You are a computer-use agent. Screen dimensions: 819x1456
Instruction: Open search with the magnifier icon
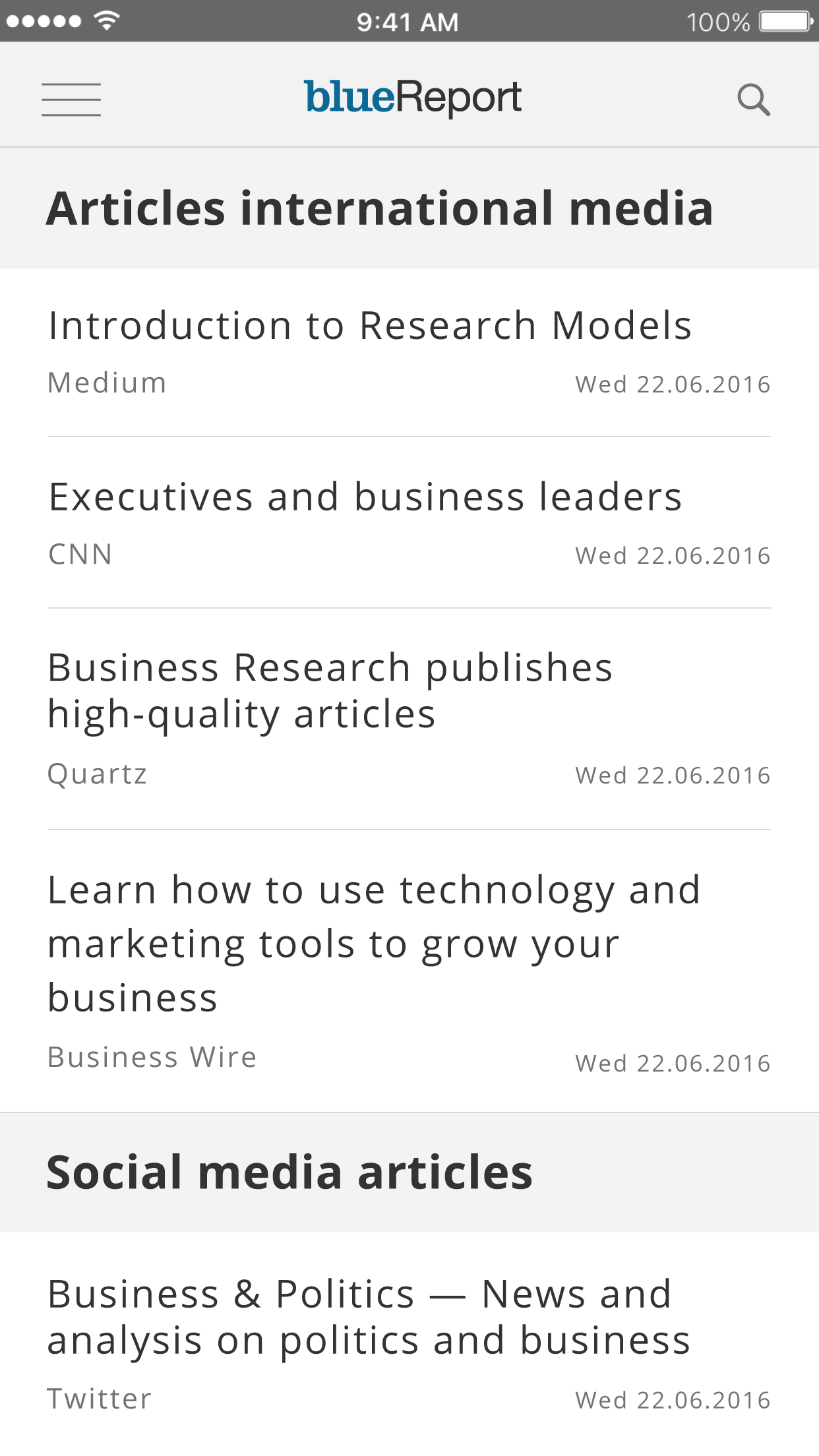(753, 100)
